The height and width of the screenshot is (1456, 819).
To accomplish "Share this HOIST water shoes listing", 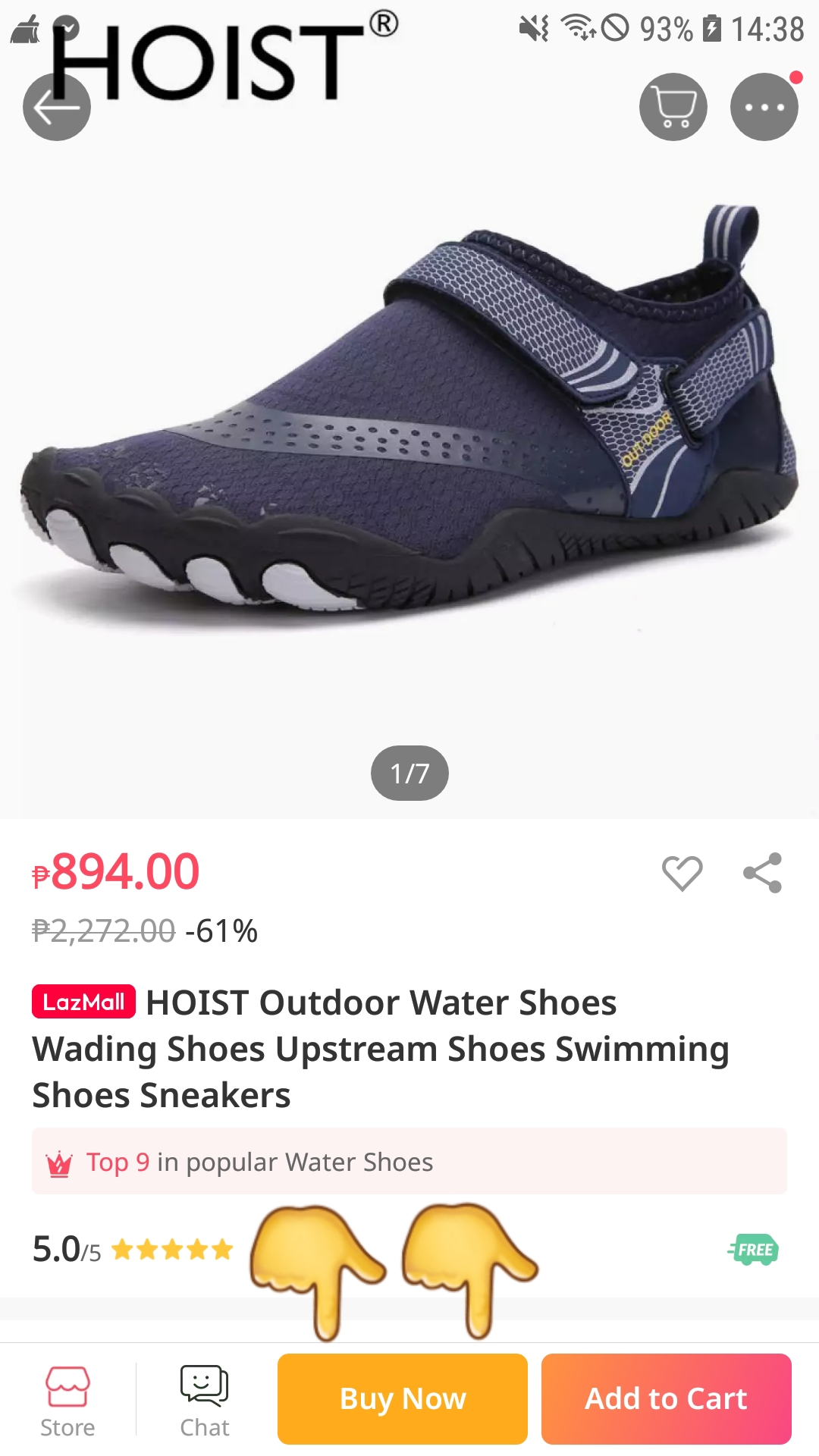I will (762, 873).
